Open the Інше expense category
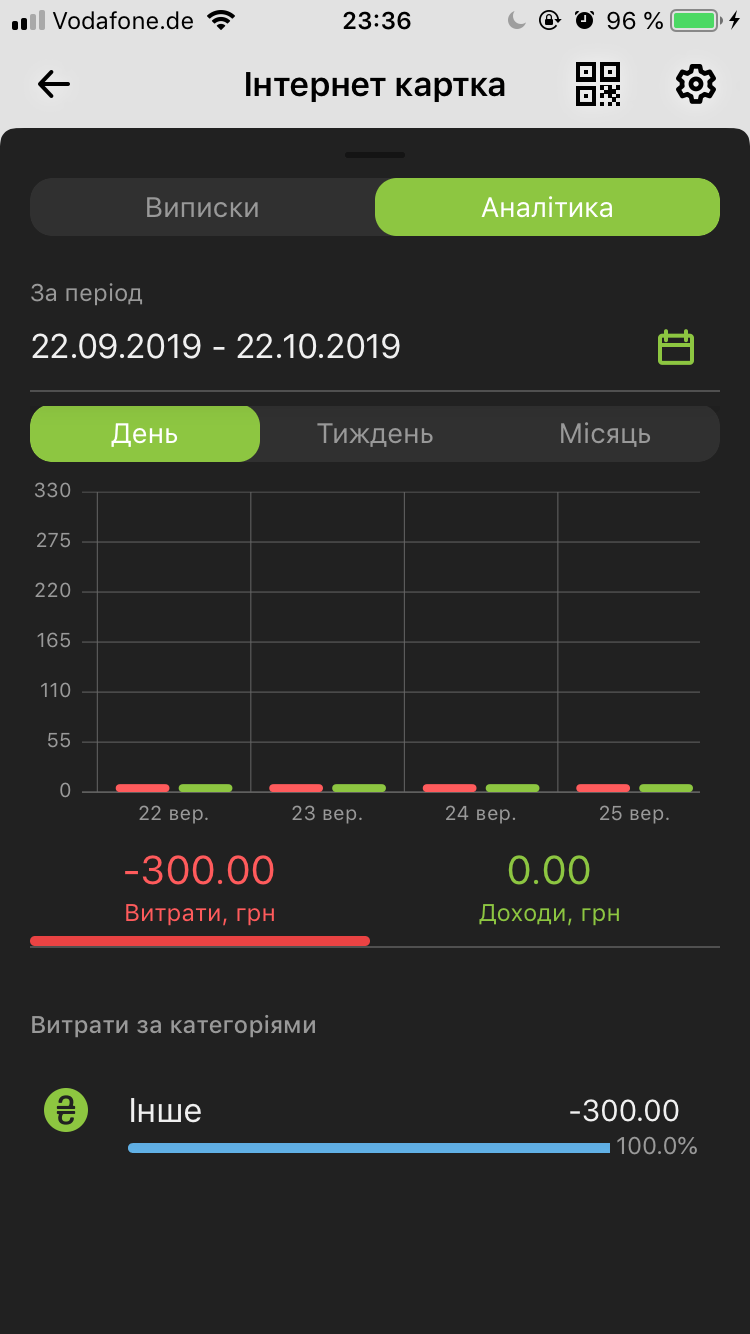Image resolution: width=750 pixels, height=1334 pixels. pyautogui.click(x=375, y=1123)
